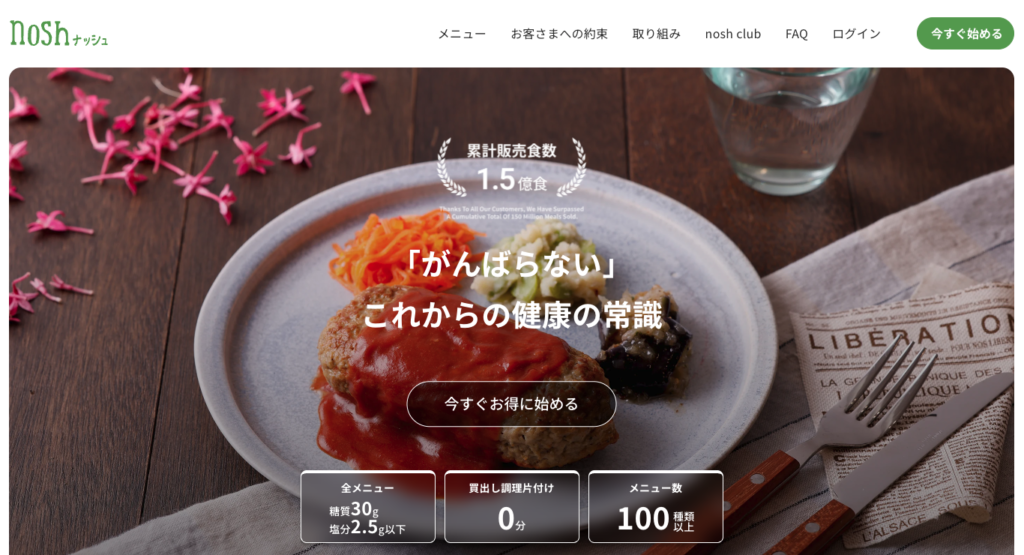The image size is (1024, 555).
Task: Tap ログイン to sign in
Action: (856, 34)
